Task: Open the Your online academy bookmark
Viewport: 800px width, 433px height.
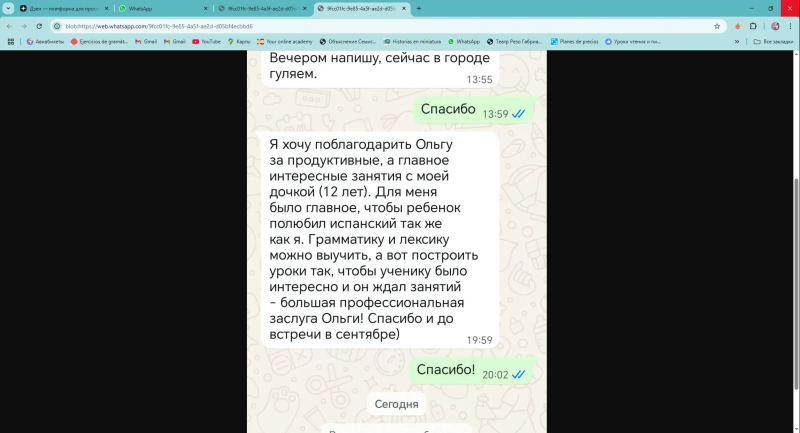Action: coord(285,42)
